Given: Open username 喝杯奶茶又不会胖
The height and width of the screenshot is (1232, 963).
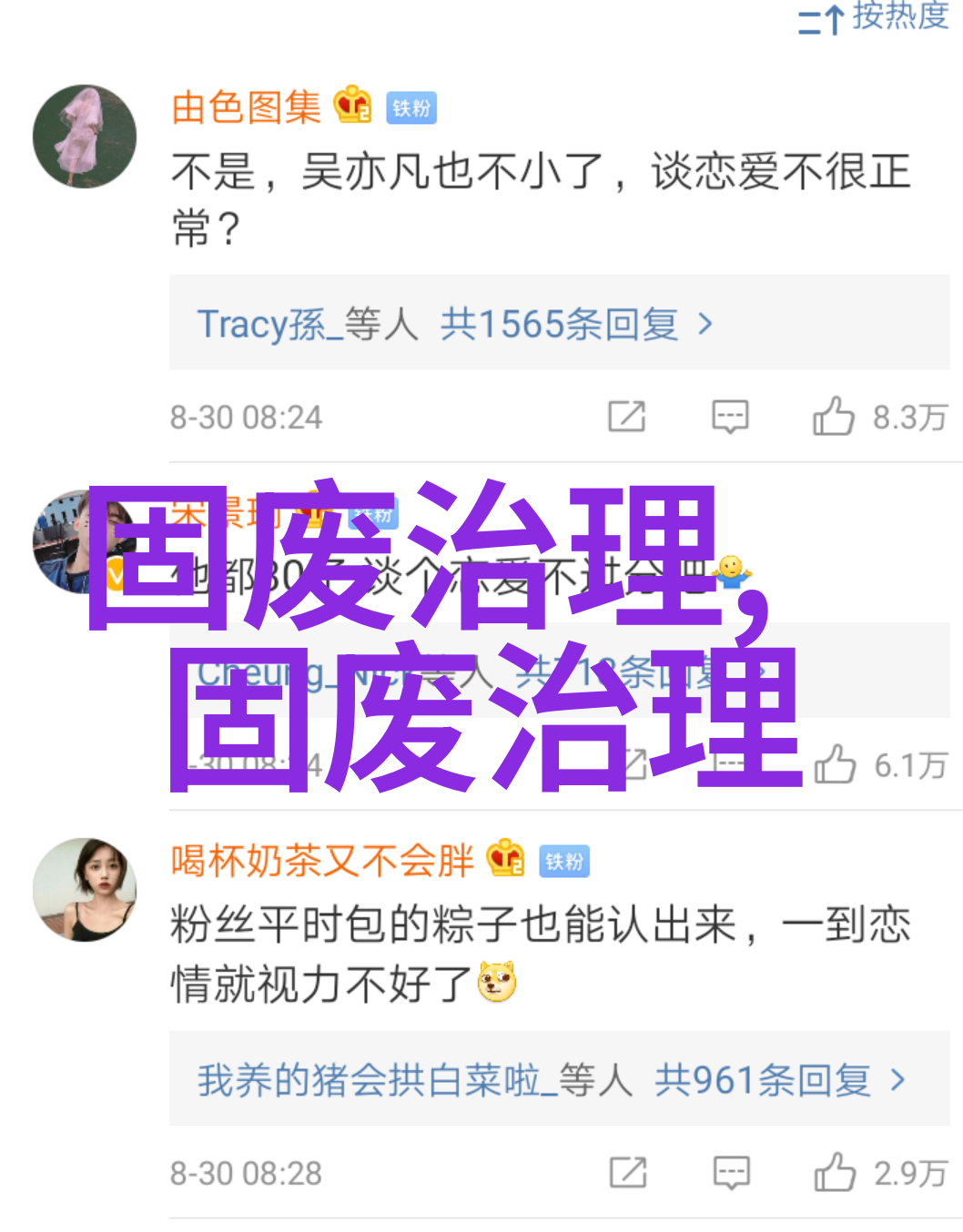Looking at the screenshot, I should [x=322, y=861].
